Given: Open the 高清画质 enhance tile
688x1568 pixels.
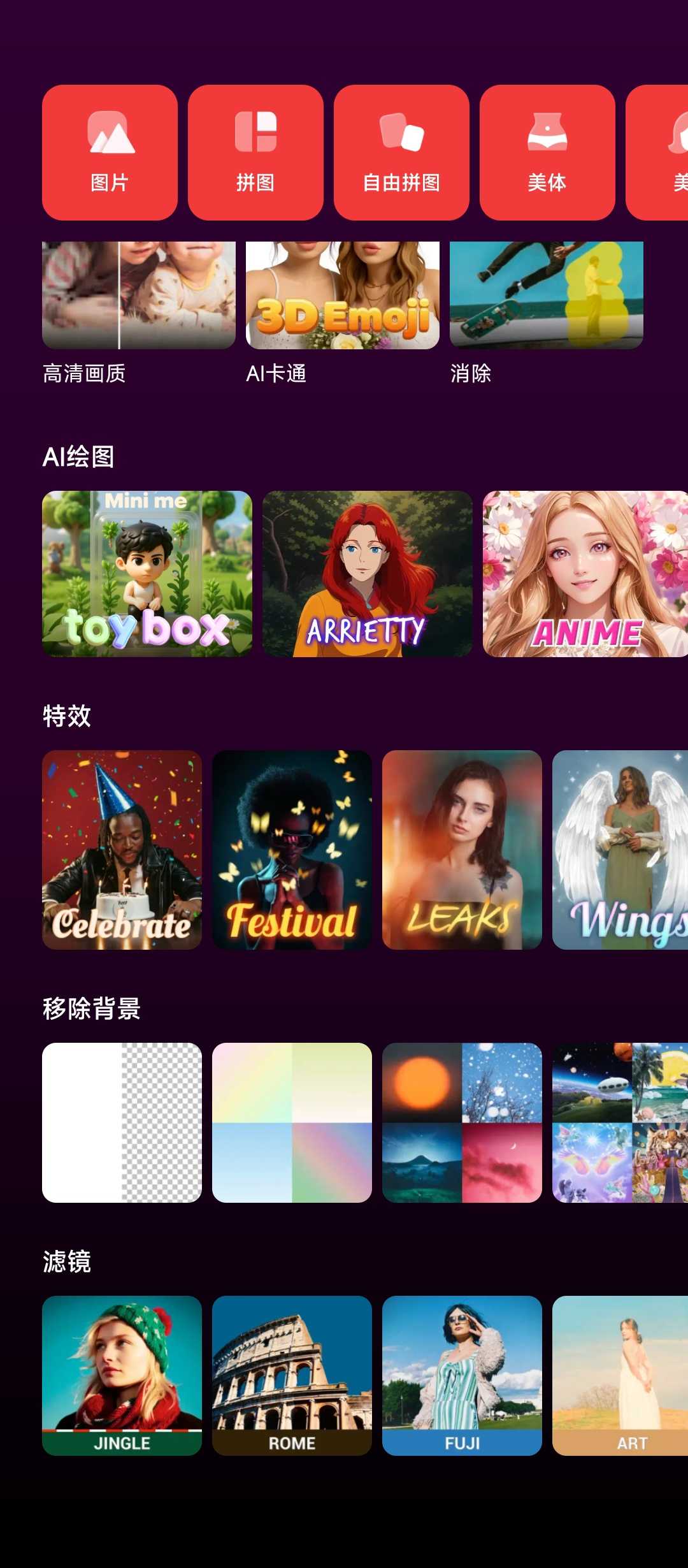Looking at the screenshot, I should [138, 296].
